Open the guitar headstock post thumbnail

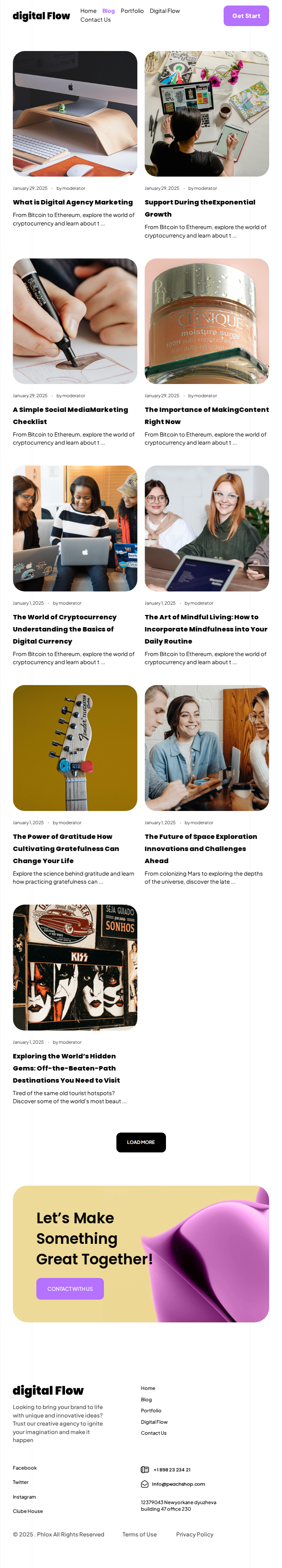[x=75, y=747]
